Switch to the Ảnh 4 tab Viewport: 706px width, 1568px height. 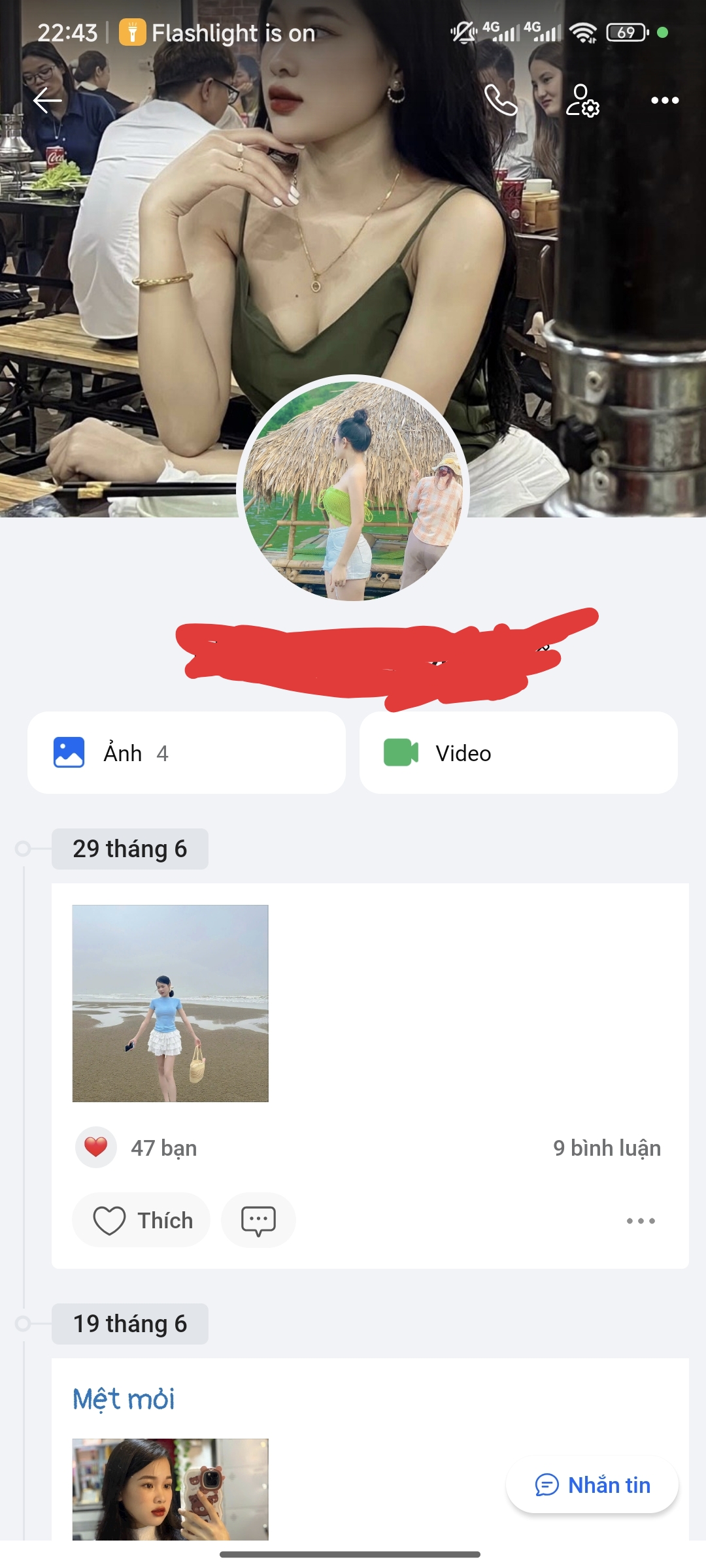point(185,752)
